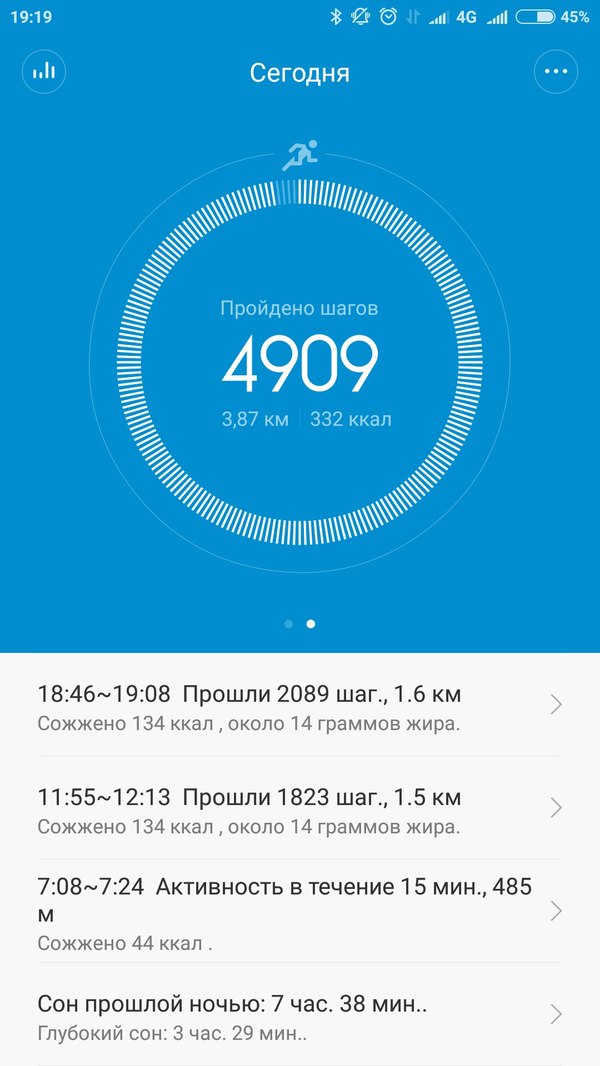Viewport: 600px width, 1066px height.
Task: Open the 7:08~7:24 activity entry
Action: (300, 911)
